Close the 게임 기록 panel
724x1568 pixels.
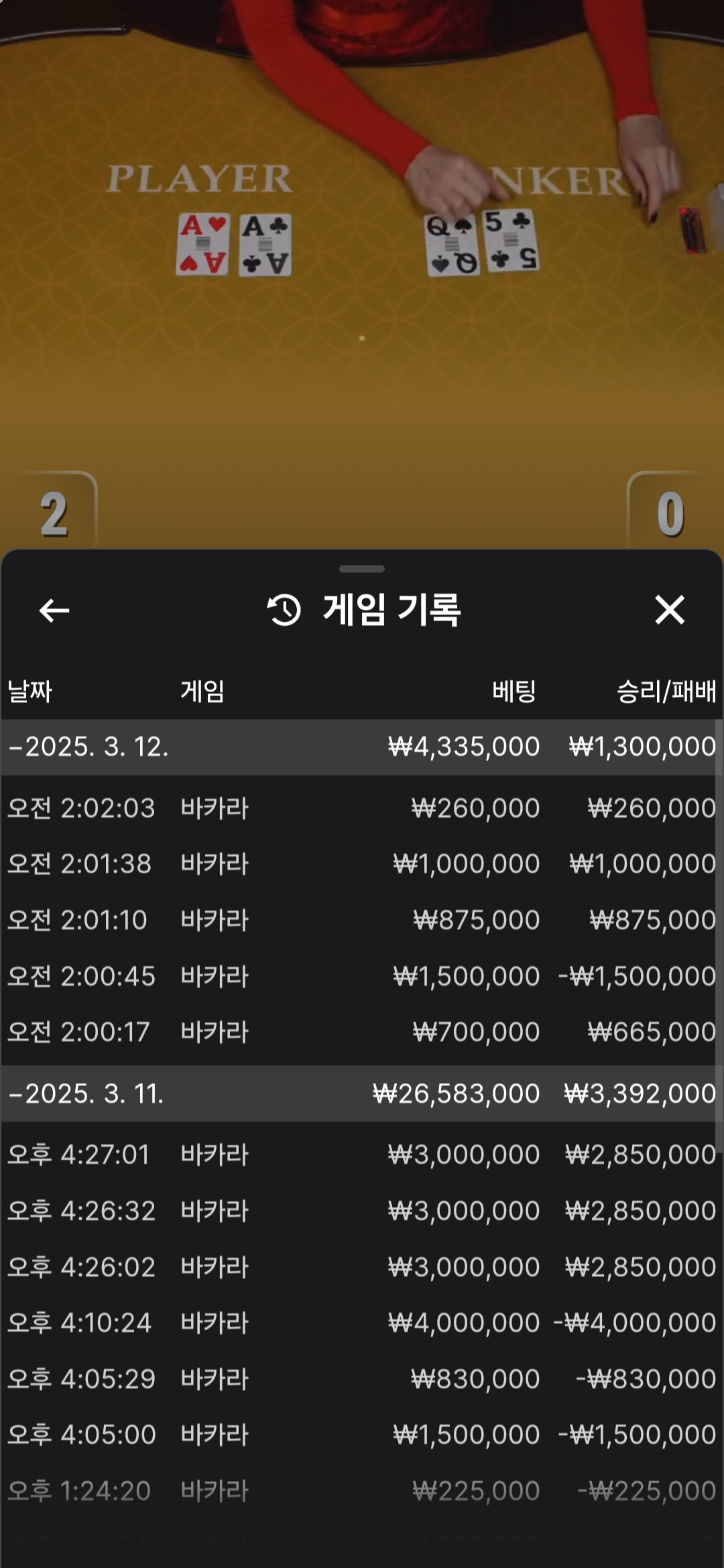pos(669,610)
